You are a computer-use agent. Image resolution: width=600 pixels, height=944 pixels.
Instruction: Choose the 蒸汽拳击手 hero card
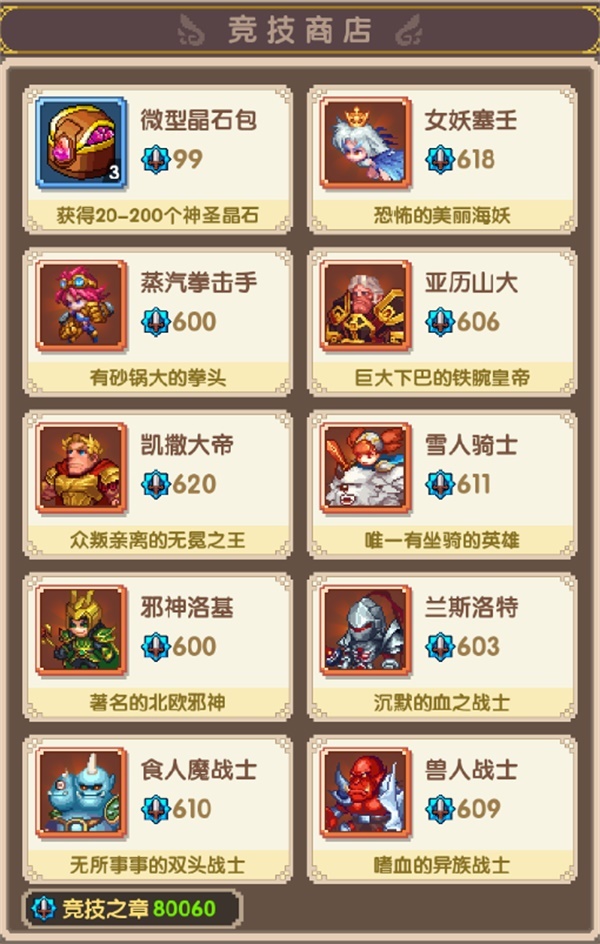[156, 320]
